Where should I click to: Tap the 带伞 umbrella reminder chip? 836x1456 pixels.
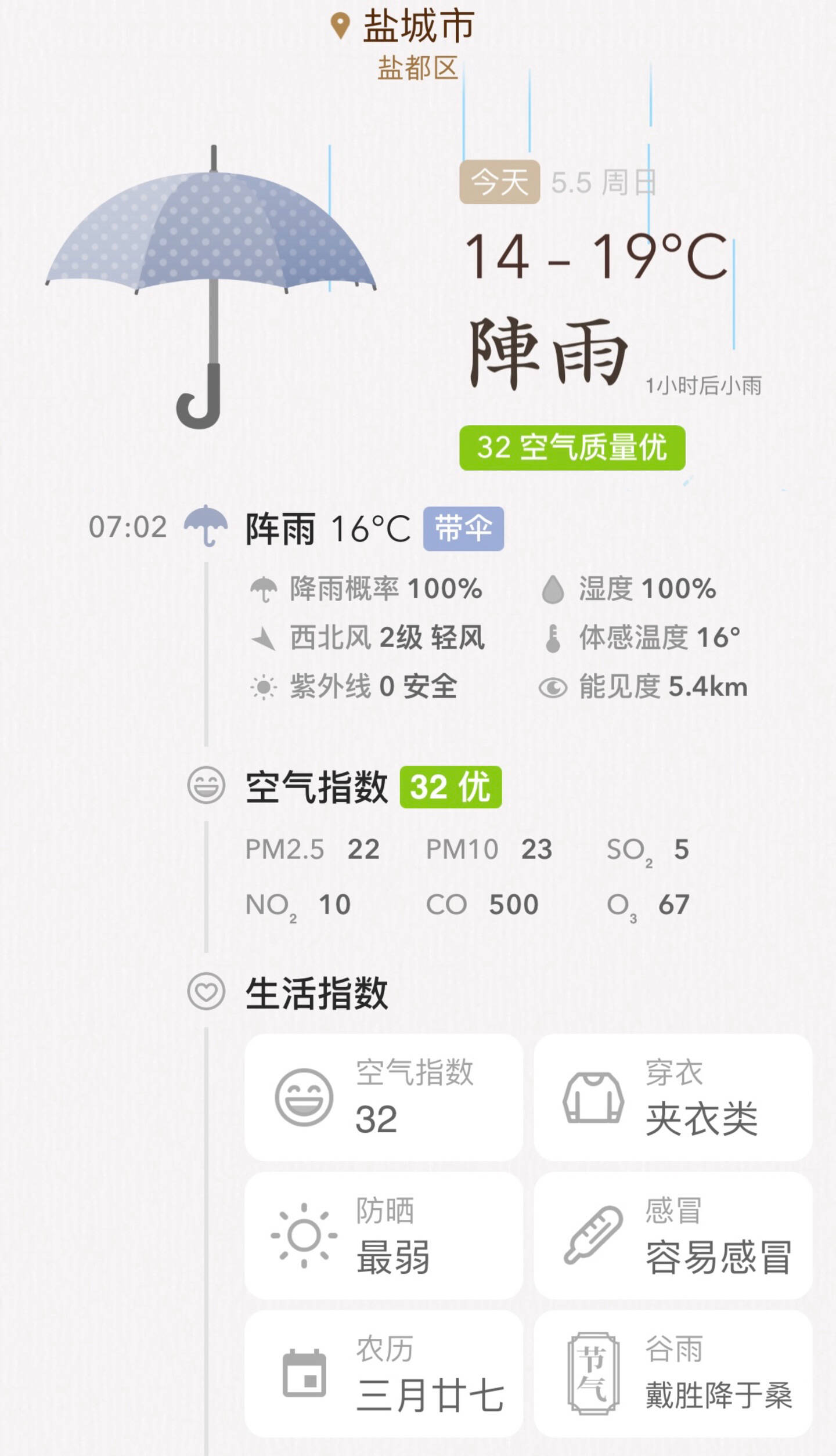[x=463, y=529]
